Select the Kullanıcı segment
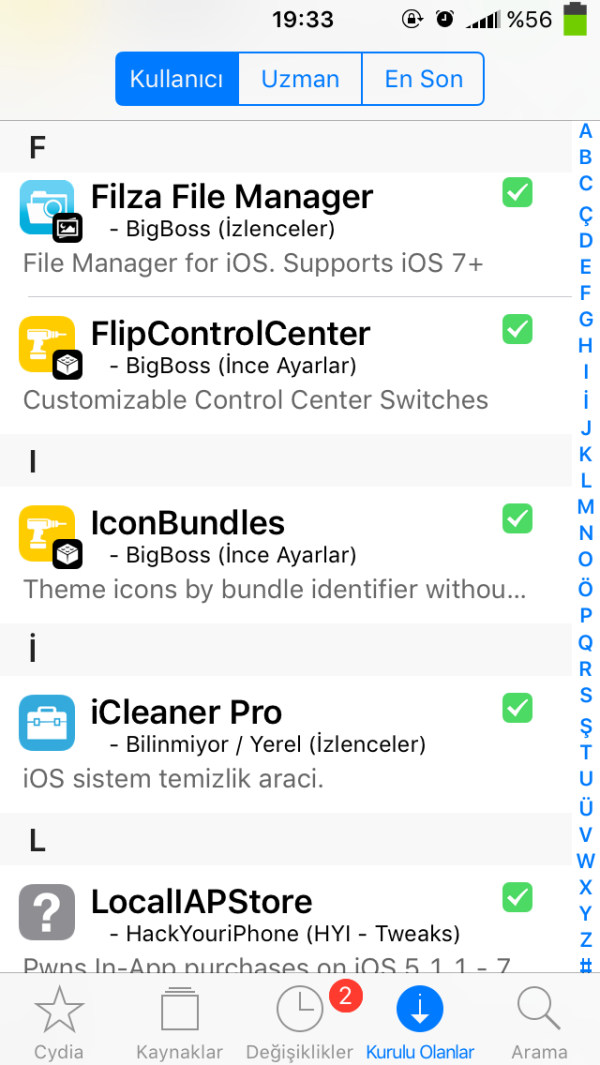 click(x=177, y=79)
